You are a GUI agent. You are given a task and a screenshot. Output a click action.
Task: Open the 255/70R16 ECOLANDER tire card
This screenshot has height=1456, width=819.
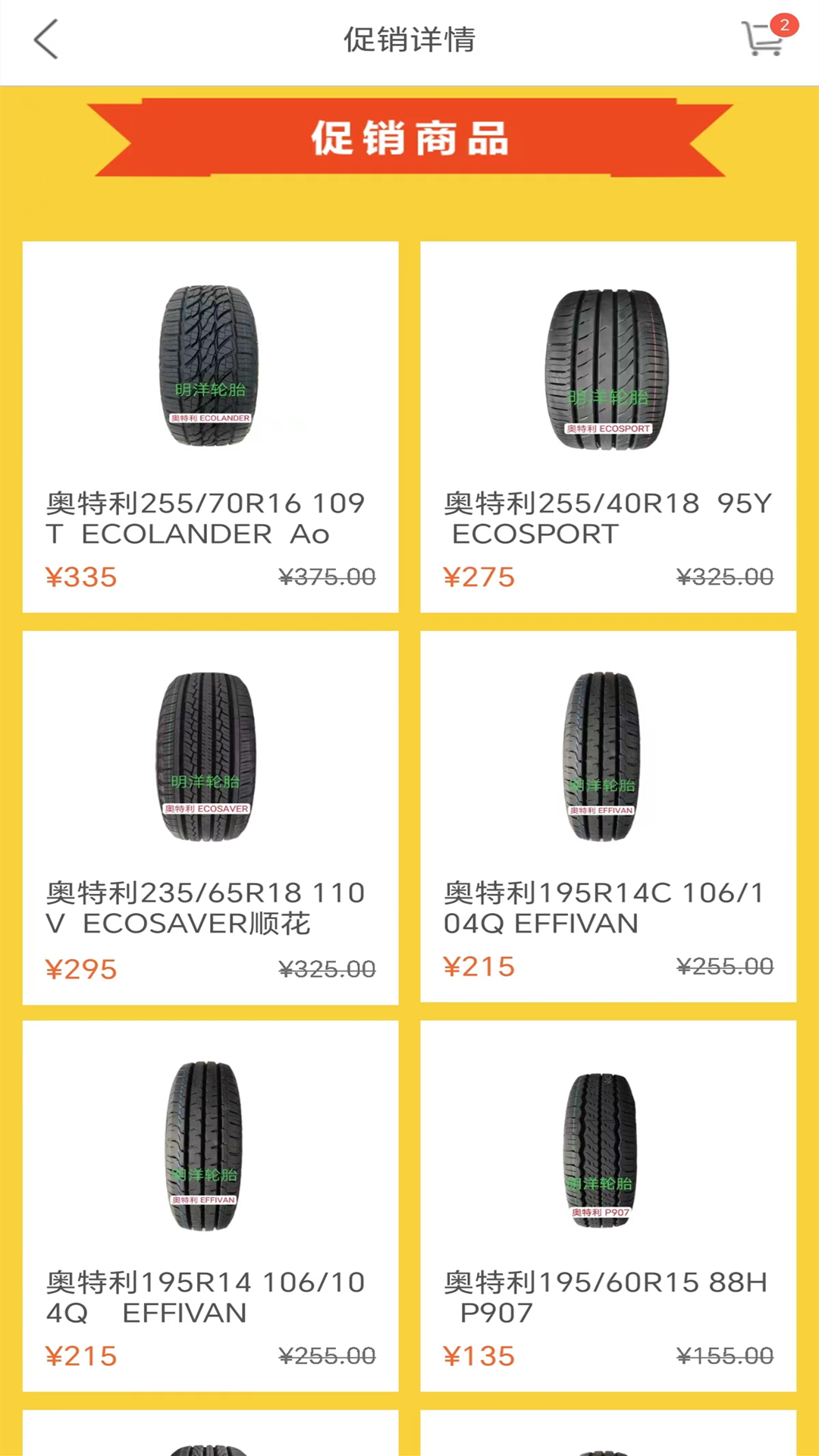click(210, 426)
